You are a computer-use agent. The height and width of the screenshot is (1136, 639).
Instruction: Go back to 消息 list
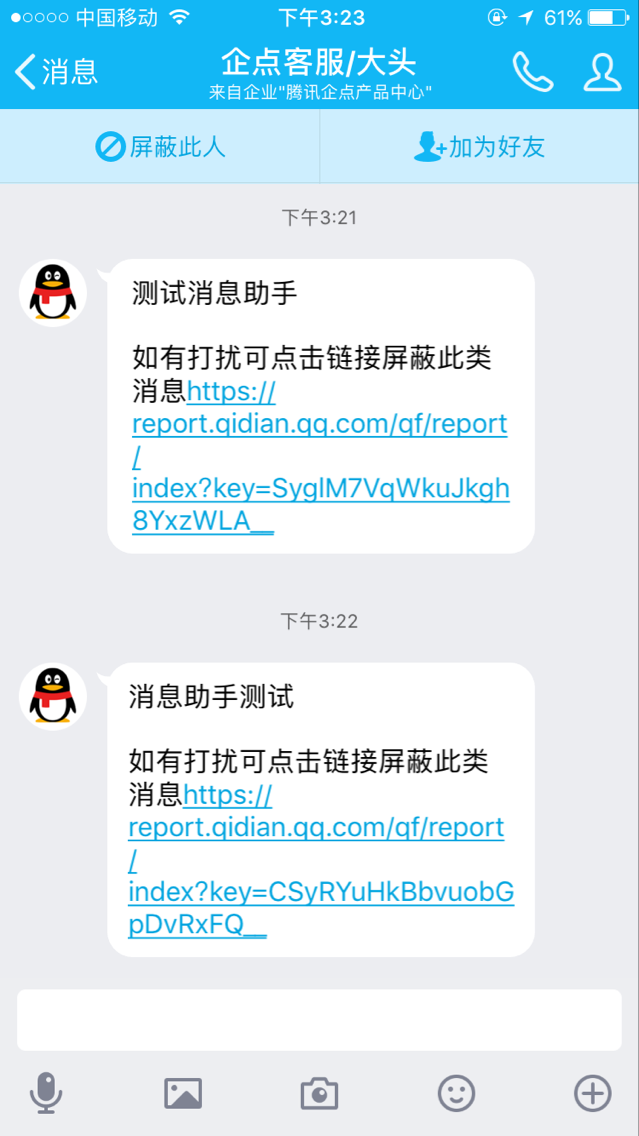(56, 71)
